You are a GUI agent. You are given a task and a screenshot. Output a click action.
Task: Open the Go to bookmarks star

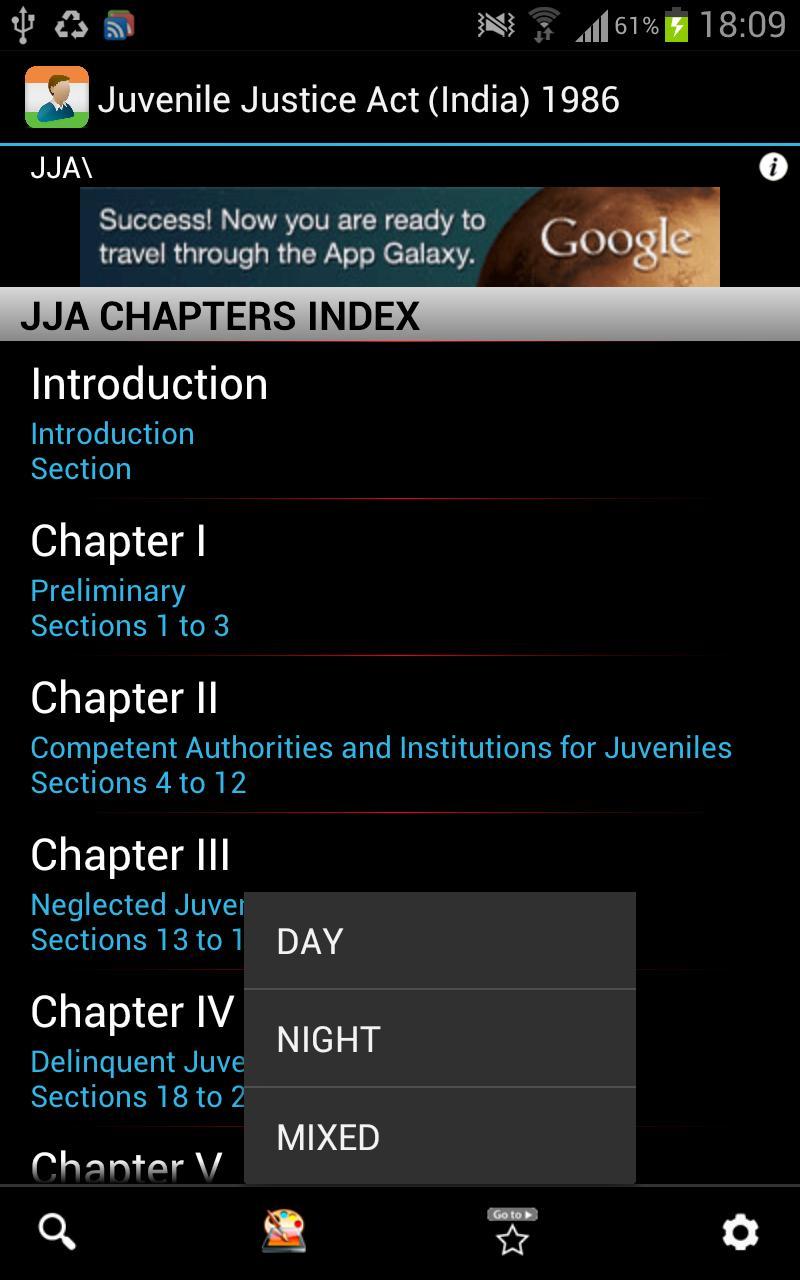pyautogui.click(x=512, y=1232)
